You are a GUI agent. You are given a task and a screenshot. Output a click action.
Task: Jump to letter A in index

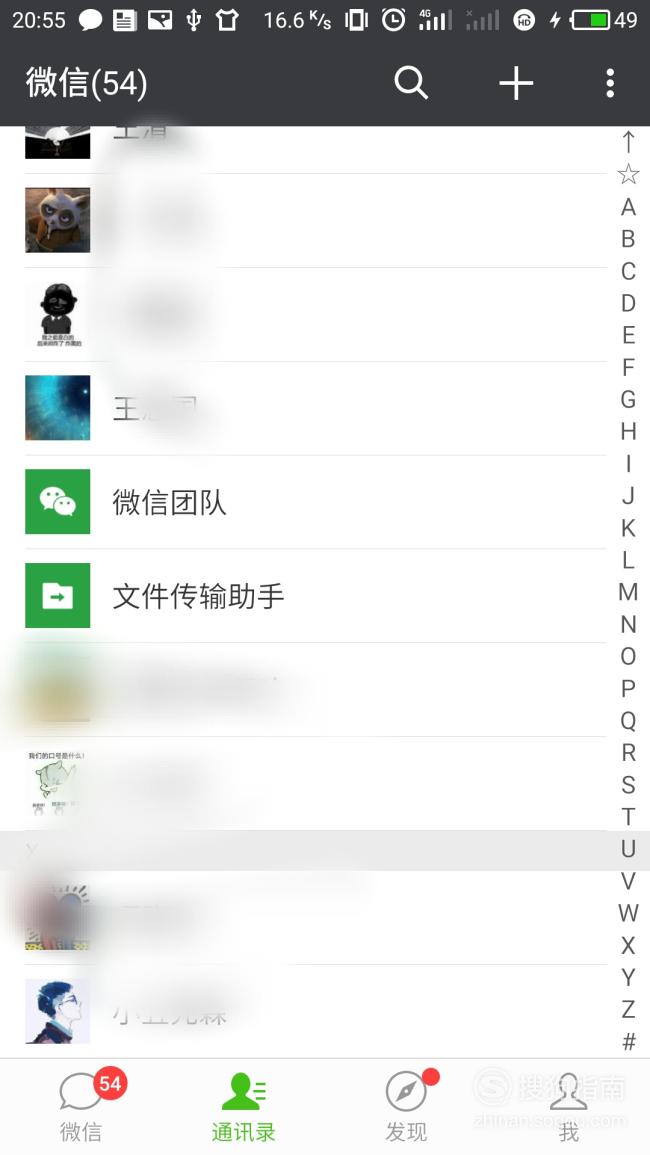point(629,207)
